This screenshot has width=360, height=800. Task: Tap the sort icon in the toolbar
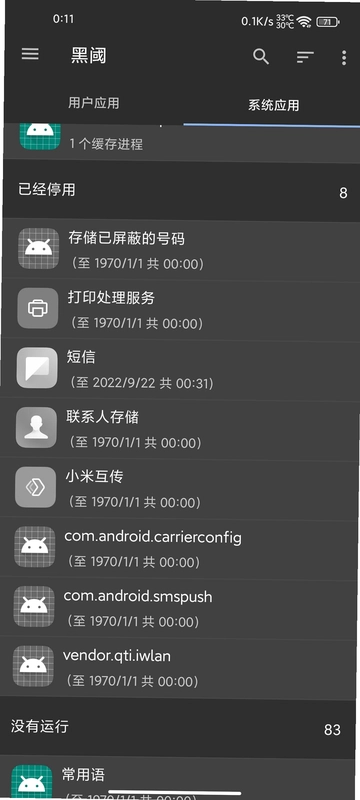pyautogui.click(x=305, y=57)
